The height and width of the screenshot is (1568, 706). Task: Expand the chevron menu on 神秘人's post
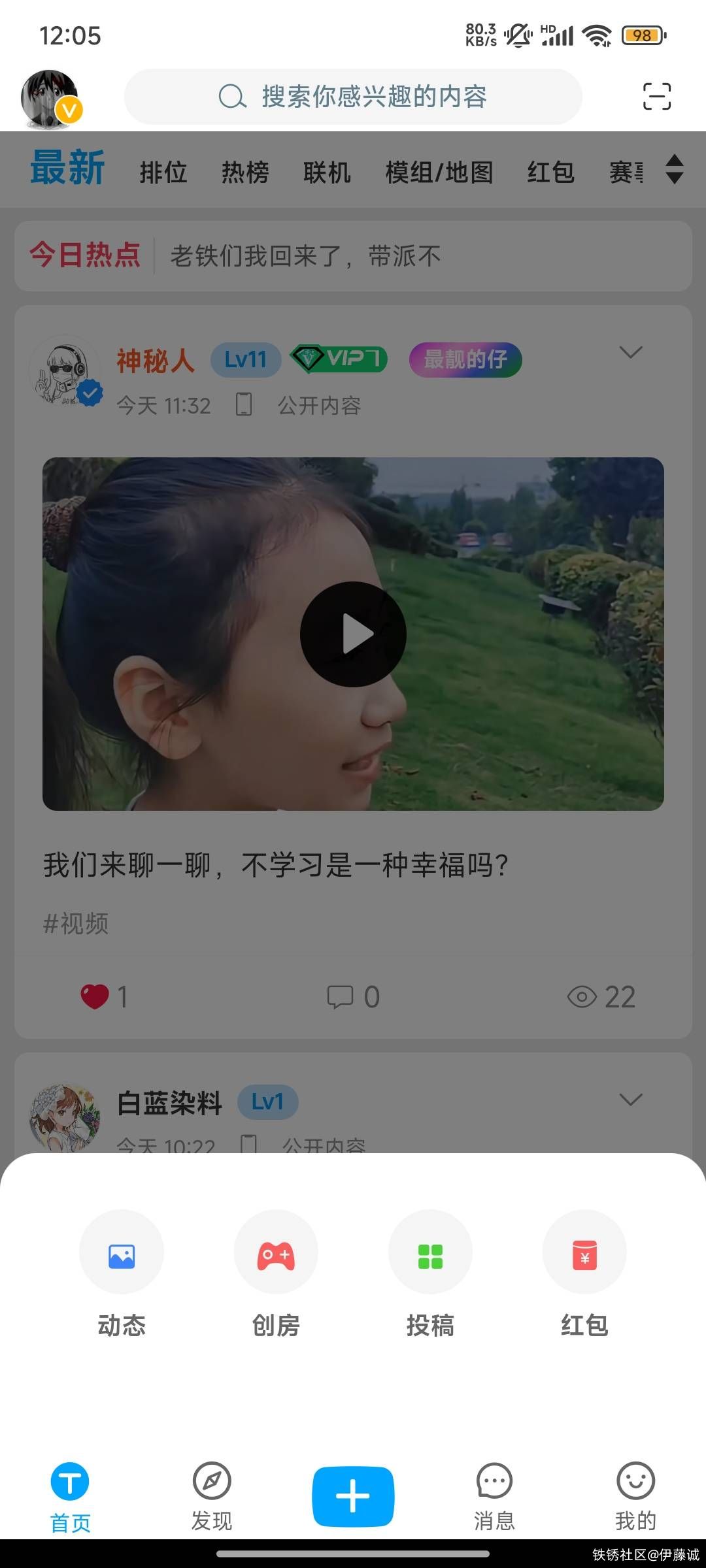click(631, 353)
